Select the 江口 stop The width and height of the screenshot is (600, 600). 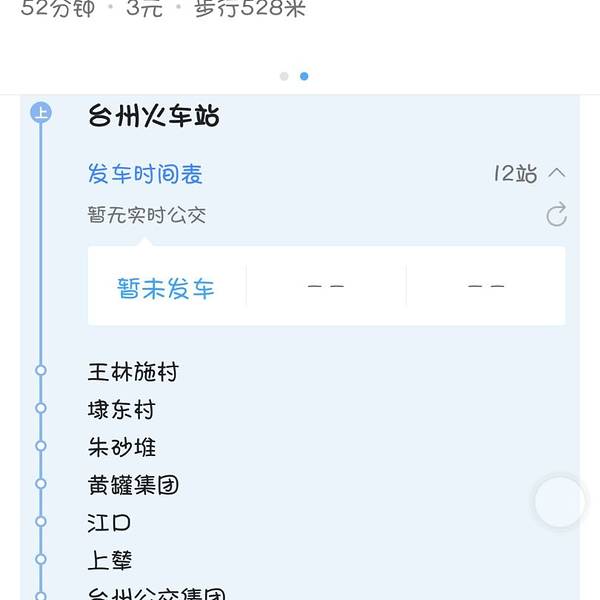(110, 523)
